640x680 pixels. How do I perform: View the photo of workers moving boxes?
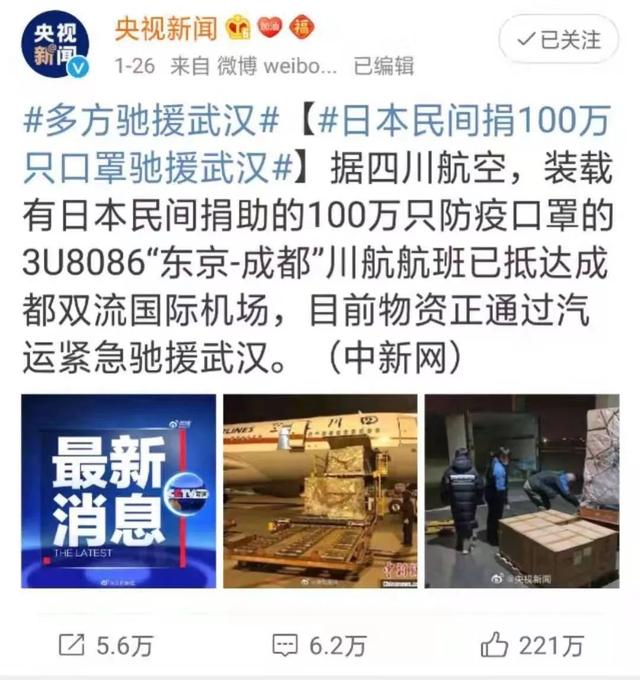(521, 490)
